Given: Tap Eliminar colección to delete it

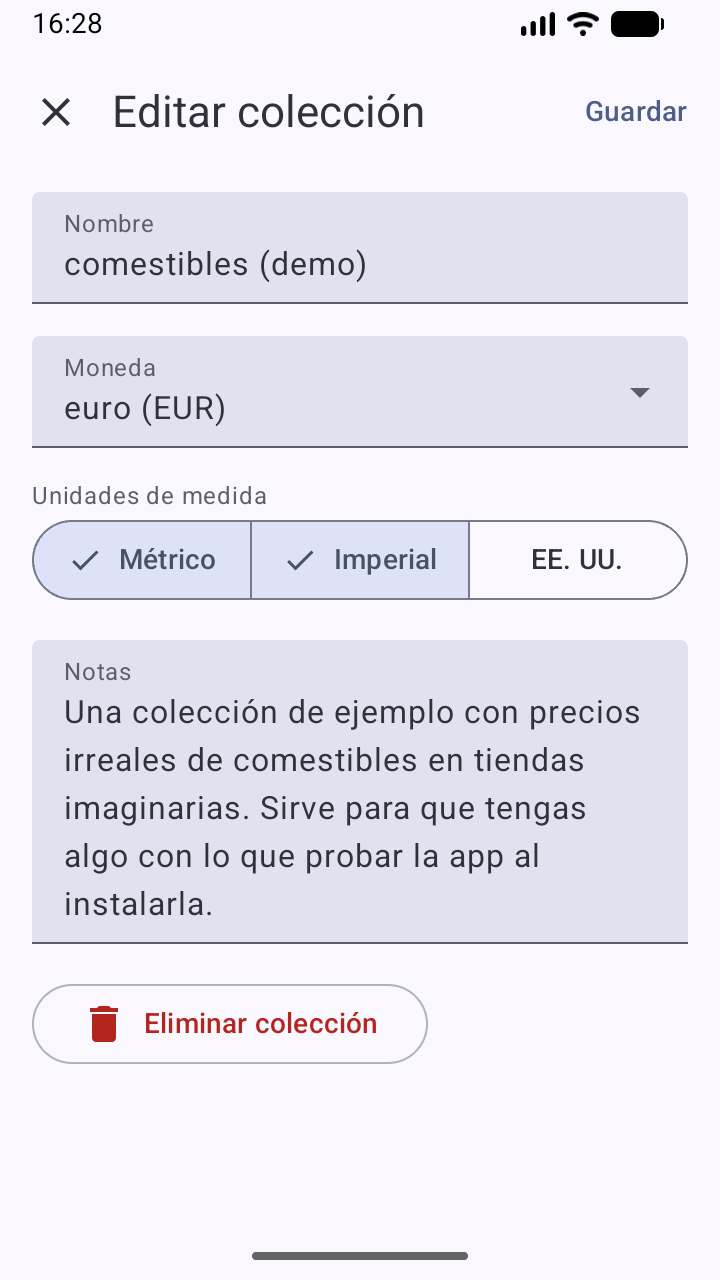Looking at the screenshot, I should point(230,1024).
